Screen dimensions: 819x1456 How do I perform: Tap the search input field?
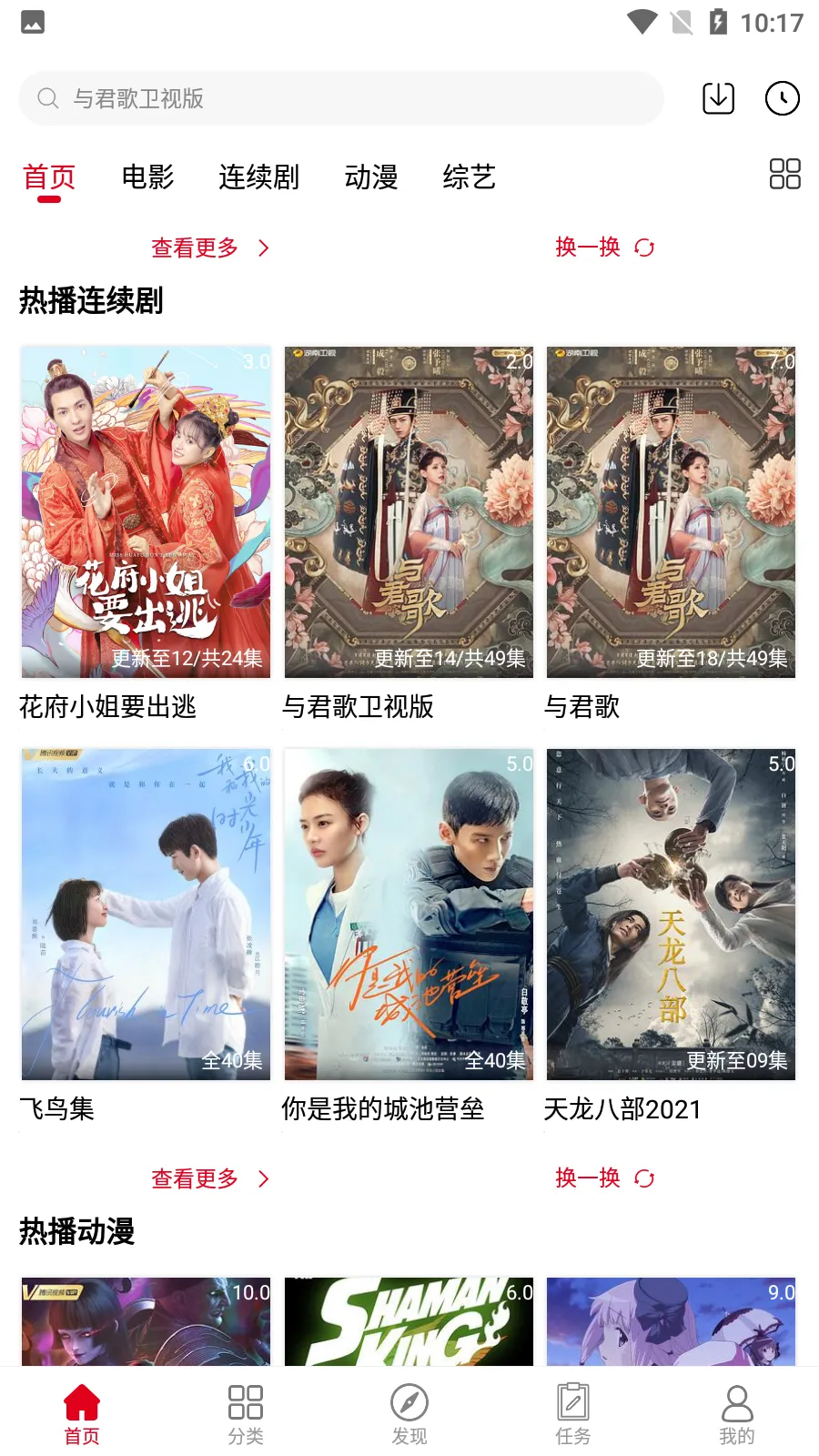341,97
